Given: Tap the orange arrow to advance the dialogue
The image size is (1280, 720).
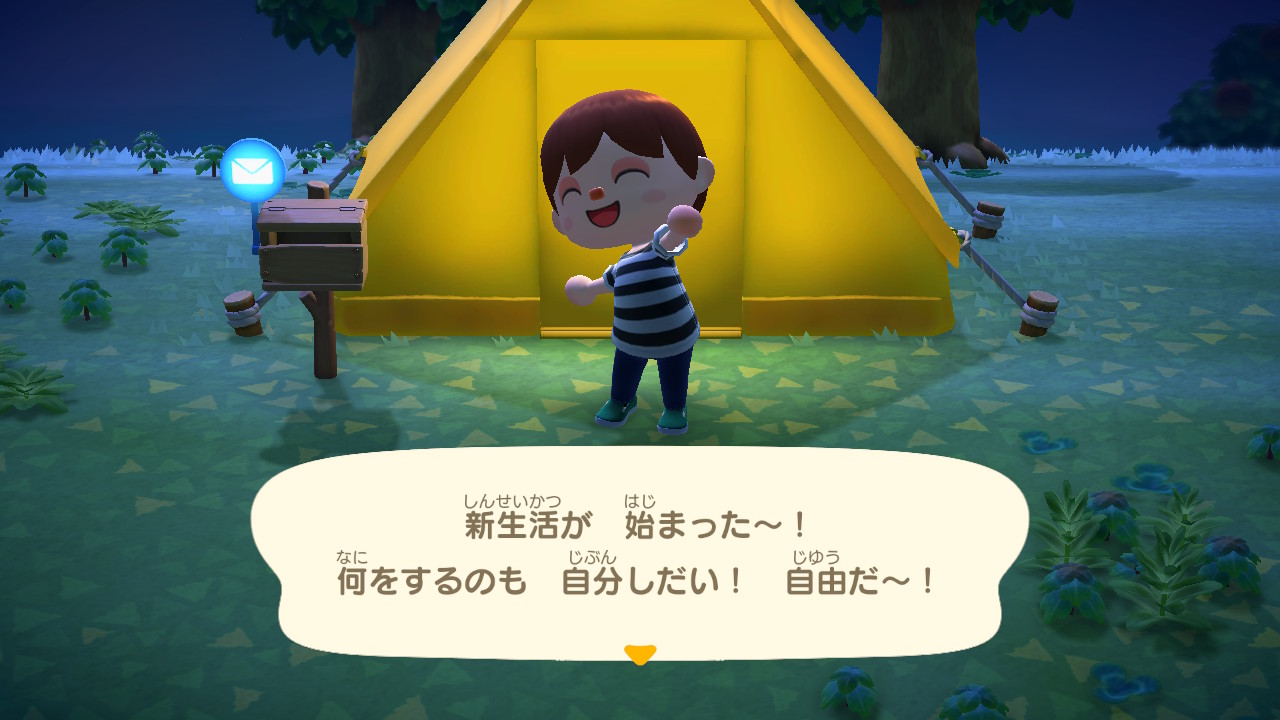Looking at the screenshot, I should click(639, 655).
